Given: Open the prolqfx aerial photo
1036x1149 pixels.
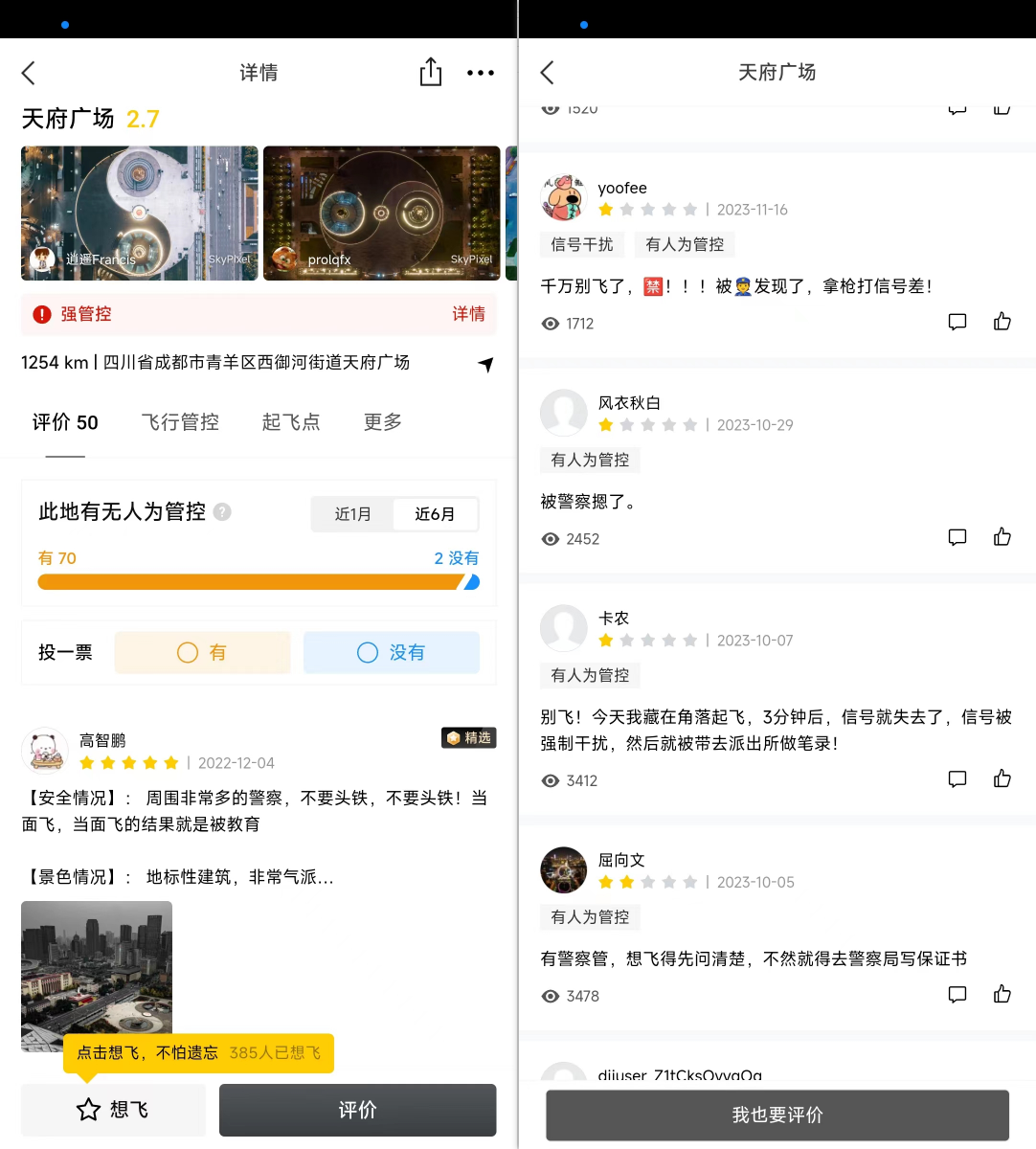Looking at the screenshot, I should [381, 213].
